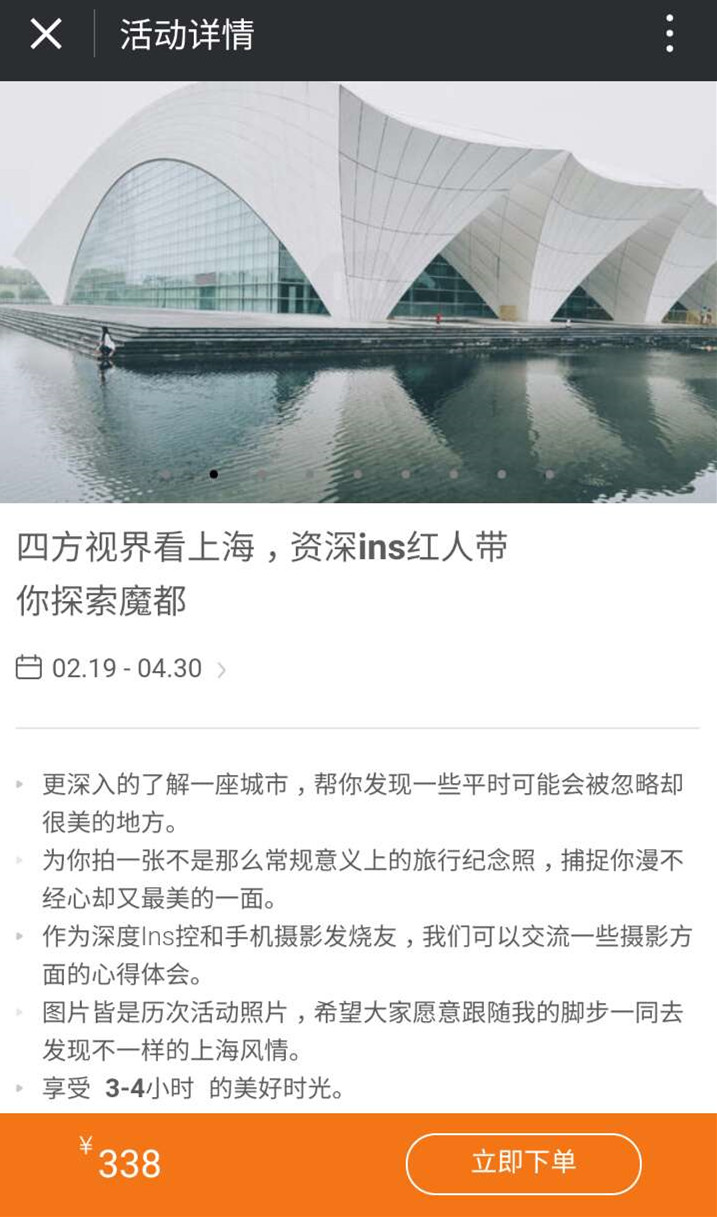This screenshot has width=717, height=1217.
Task: Tap 立即下单 to order now
Action: point(523,1163)
